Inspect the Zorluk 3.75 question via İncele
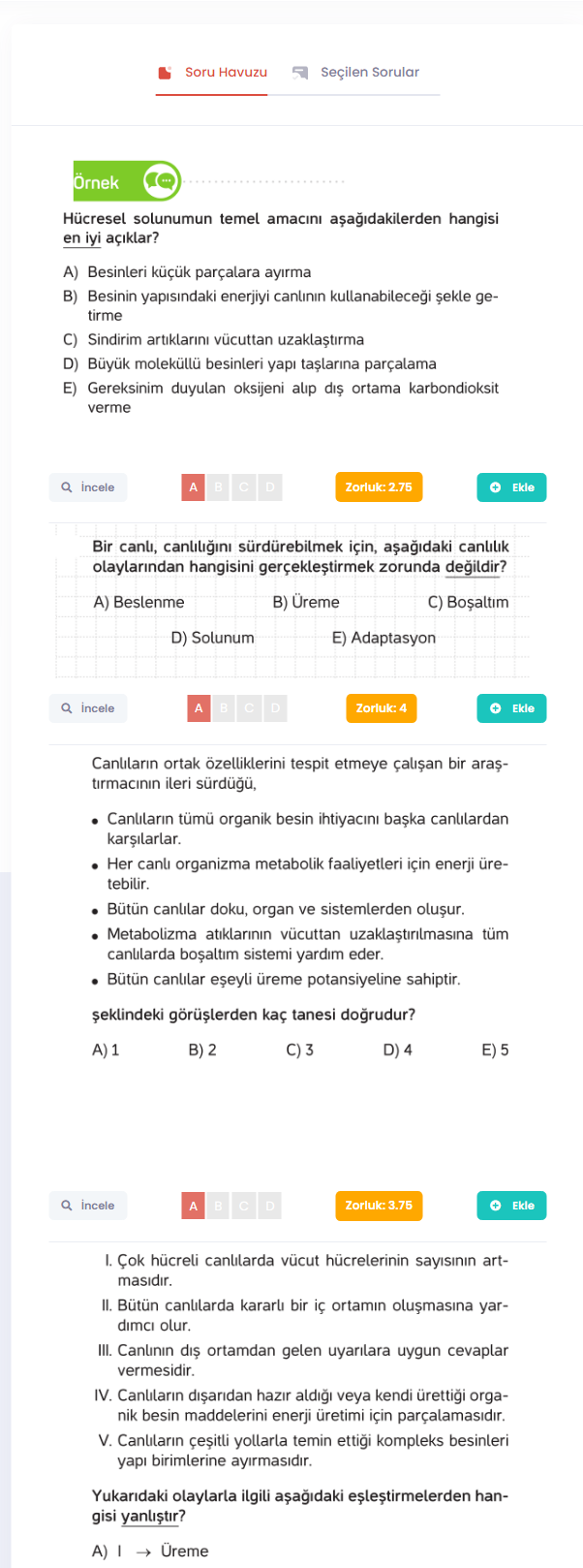 pyautogui.click(x=88, y=1206)
